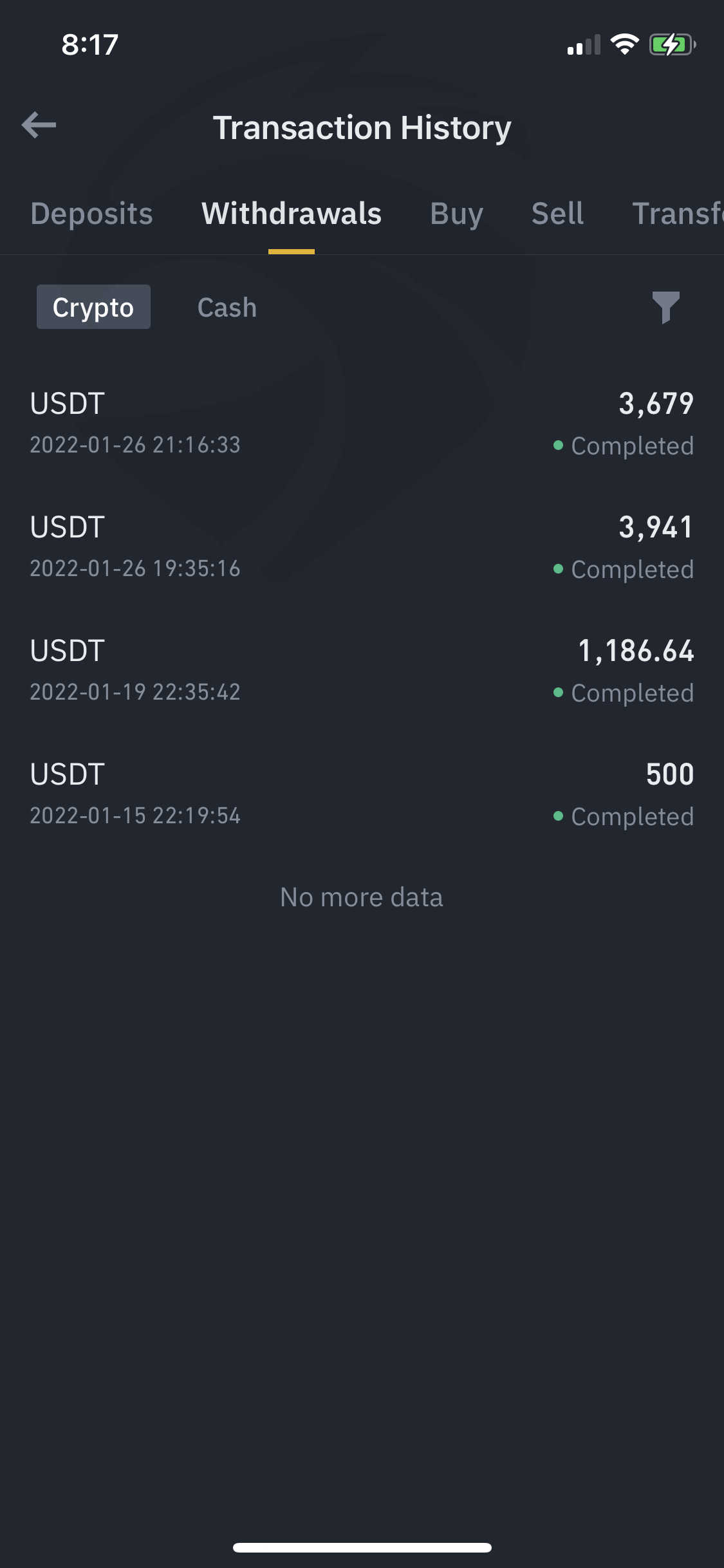
Task: View the 500 USDT withdrawal details
Action: [x=362, y=794]
